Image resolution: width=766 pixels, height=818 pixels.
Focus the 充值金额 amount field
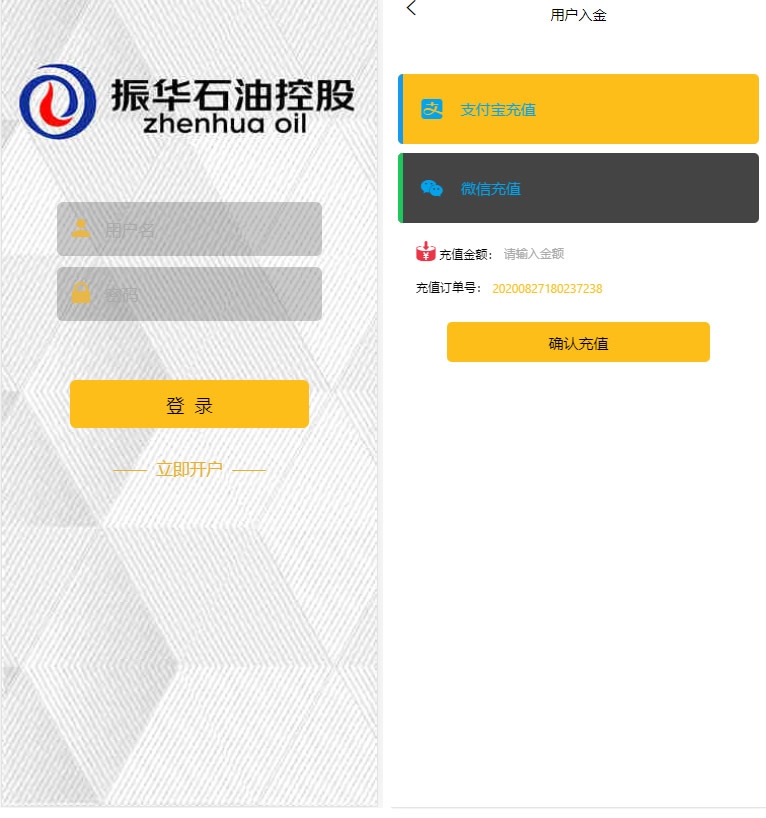pyautogui.click(x=580, y=254)
